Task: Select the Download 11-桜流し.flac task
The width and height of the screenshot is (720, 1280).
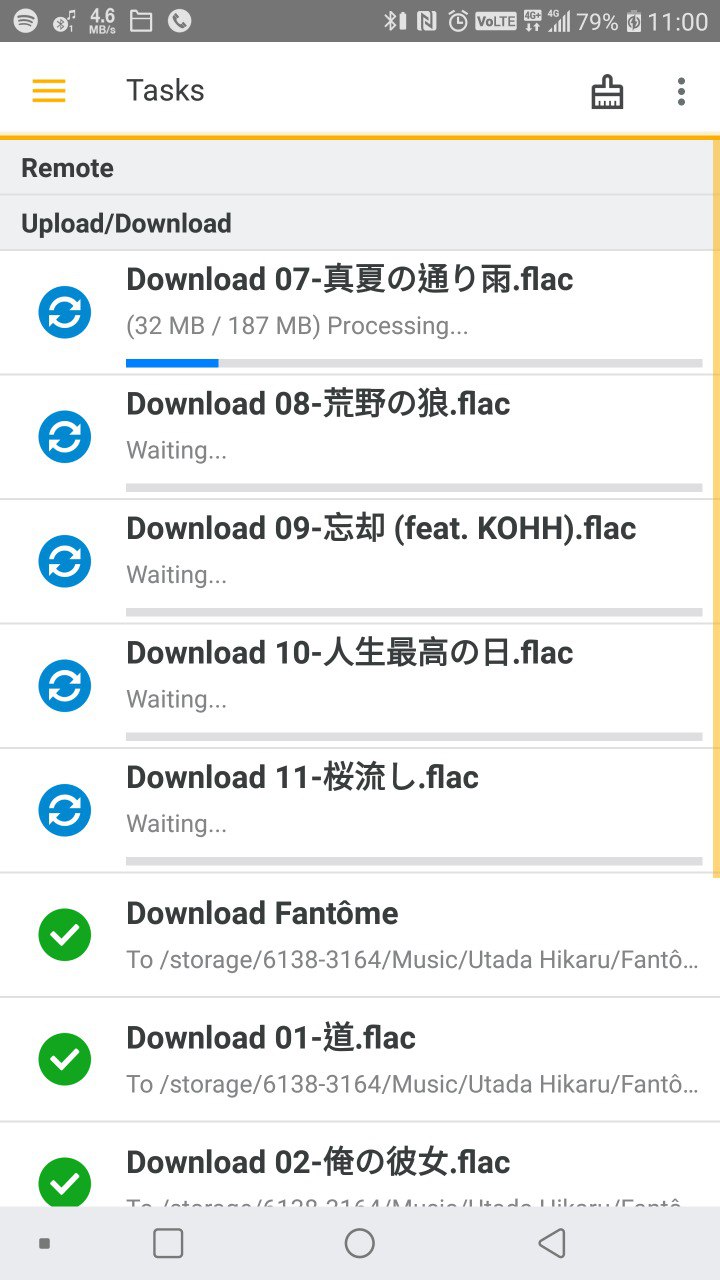Action: click(x=360, y=810)
